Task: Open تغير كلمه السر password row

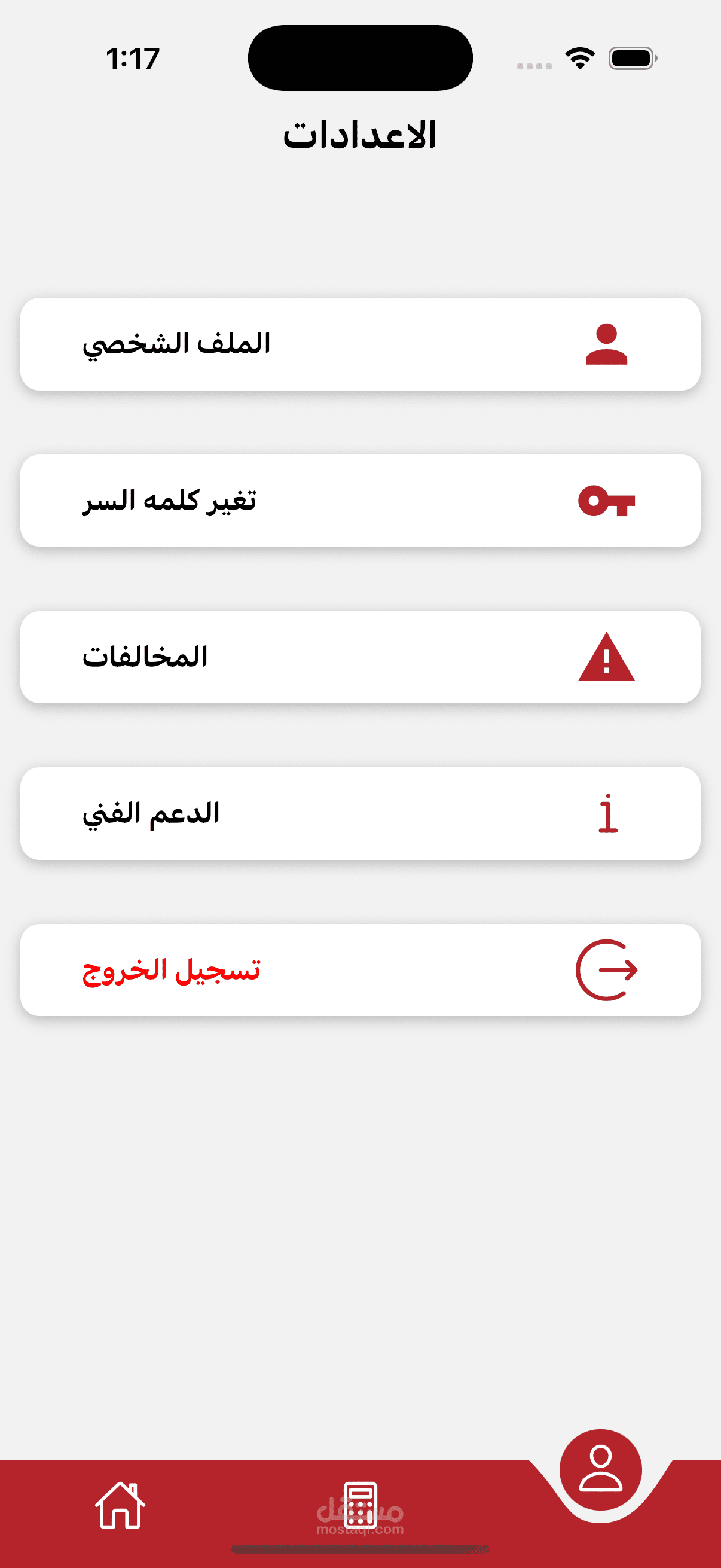Action: point(360,501)
